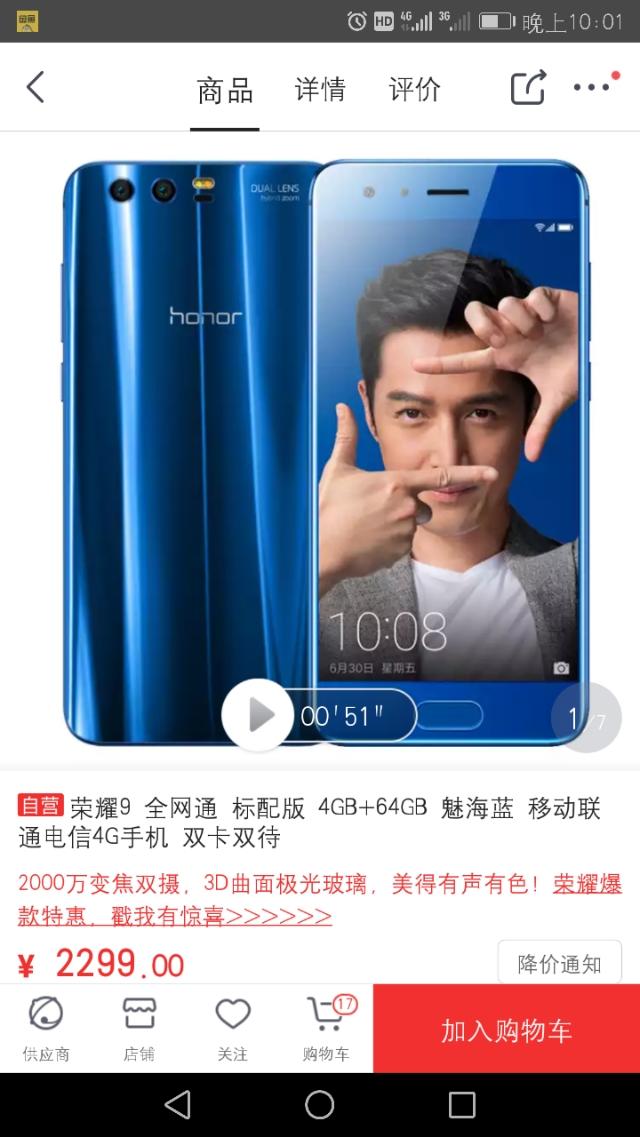
Task: Open the three-dot overflow menu
Action: 592,88
